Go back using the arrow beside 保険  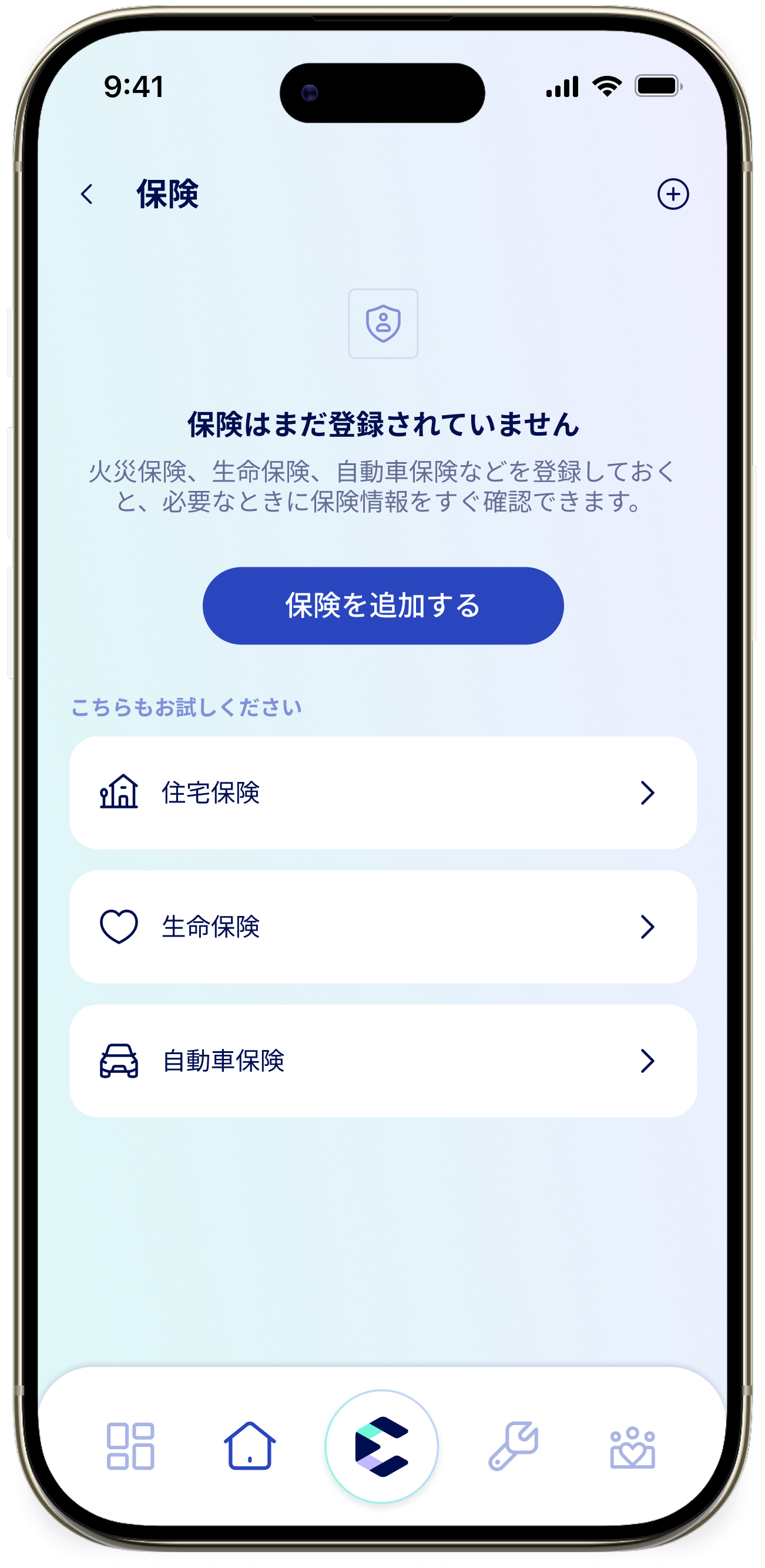(x=87, y=194)
